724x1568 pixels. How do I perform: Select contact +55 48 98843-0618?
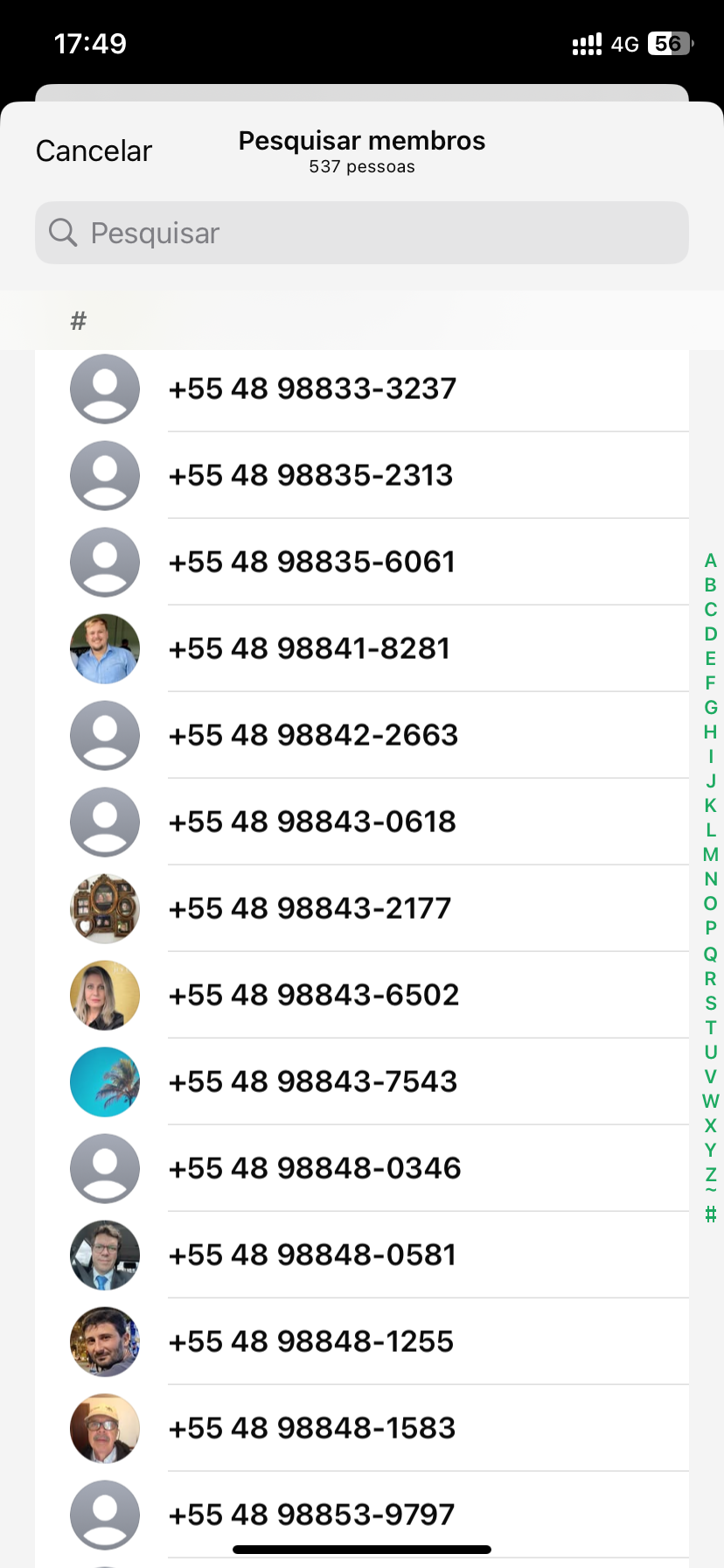(312, 822)
